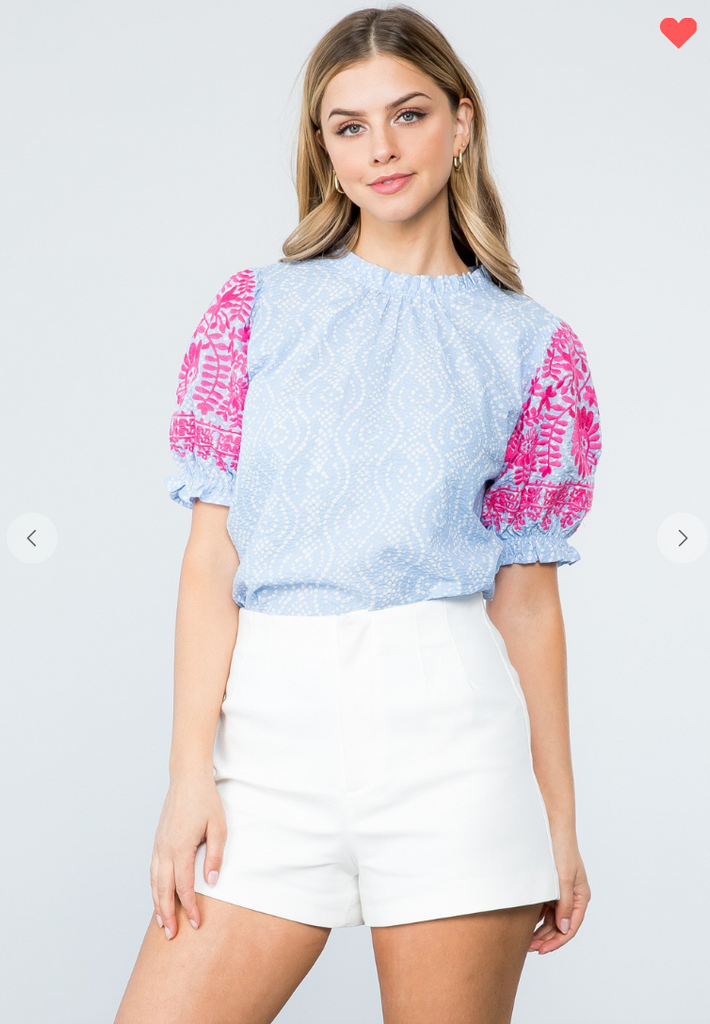Show the next product photo
The image size is (710, 1024).
(x=682, y=538)
